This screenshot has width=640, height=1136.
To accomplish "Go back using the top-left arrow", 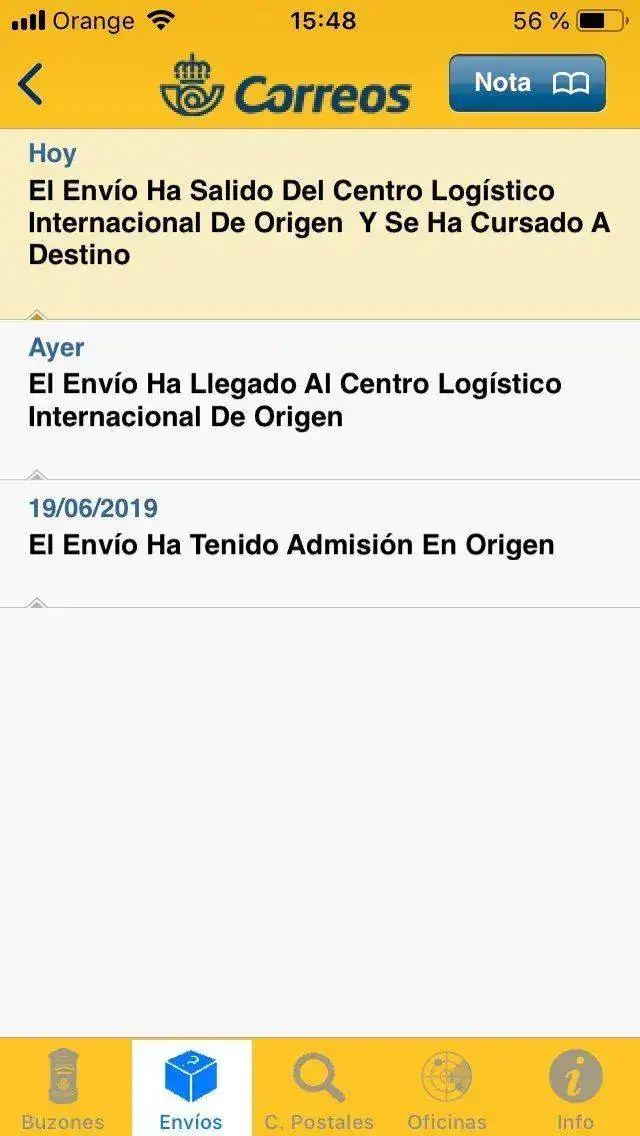I will 31,84.
